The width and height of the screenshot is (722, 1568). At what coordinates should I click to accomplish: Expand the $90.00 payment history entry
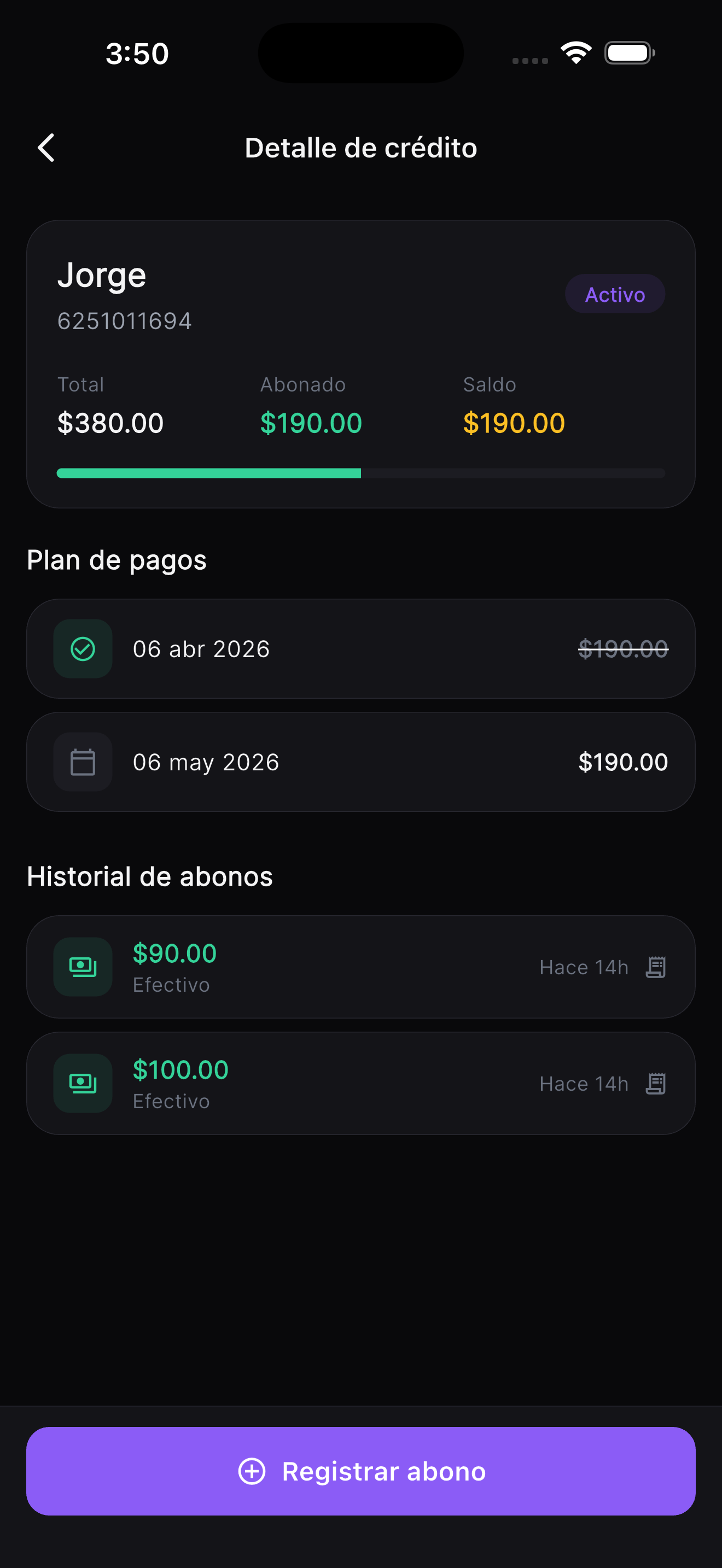point(361,967)
